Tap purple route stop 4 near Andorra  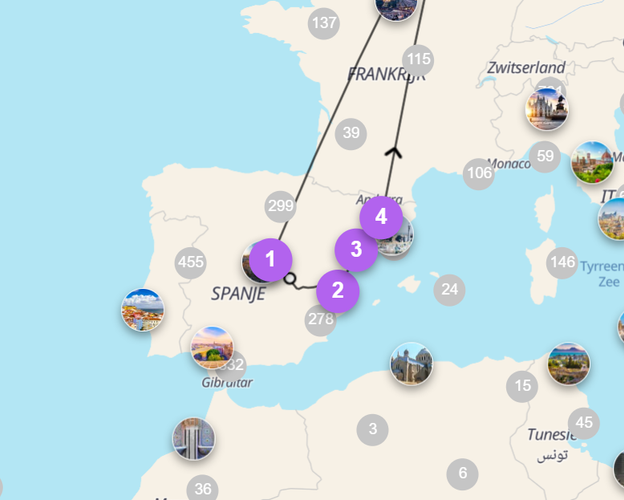(x=381, y=216)
